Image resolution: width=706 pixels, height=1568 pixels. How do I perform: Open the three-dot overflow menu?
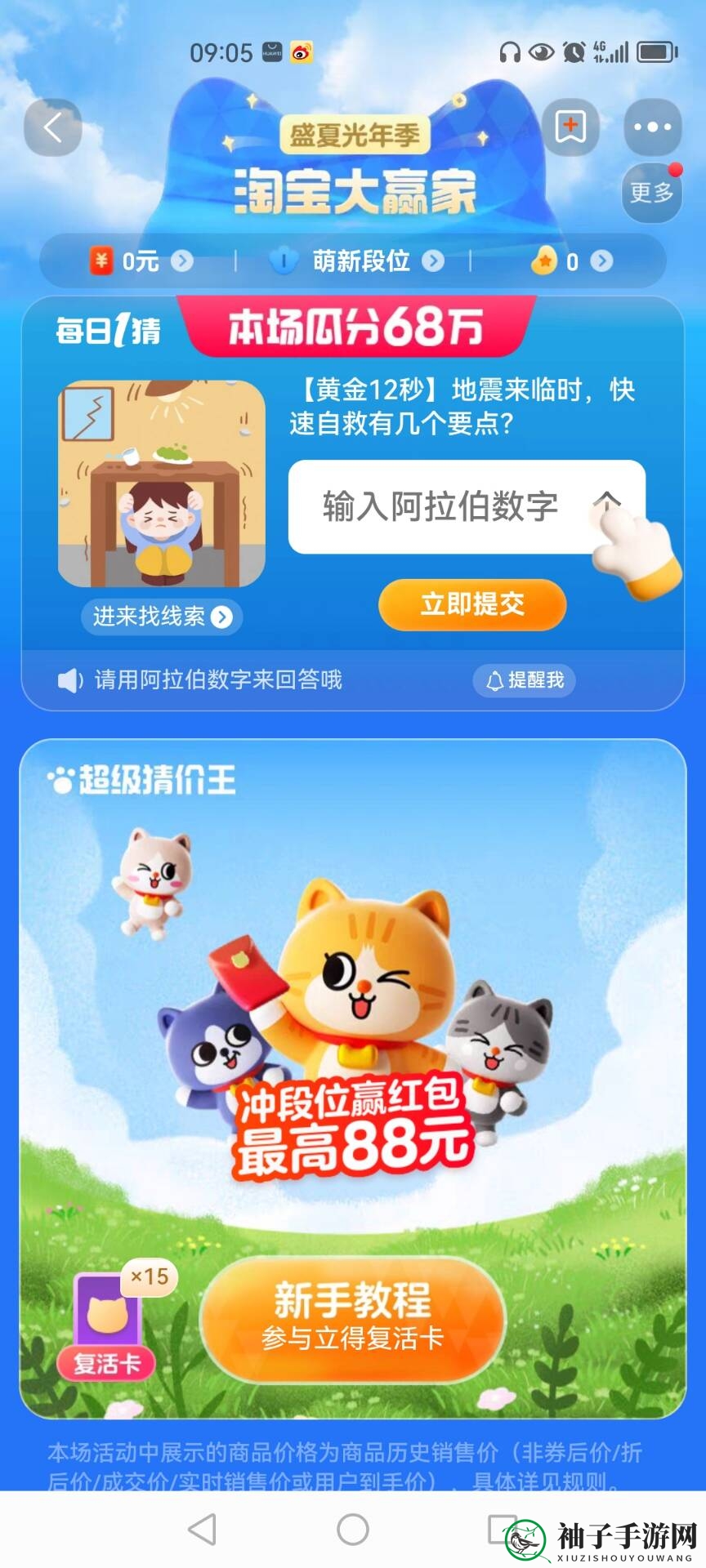(652, 127)
